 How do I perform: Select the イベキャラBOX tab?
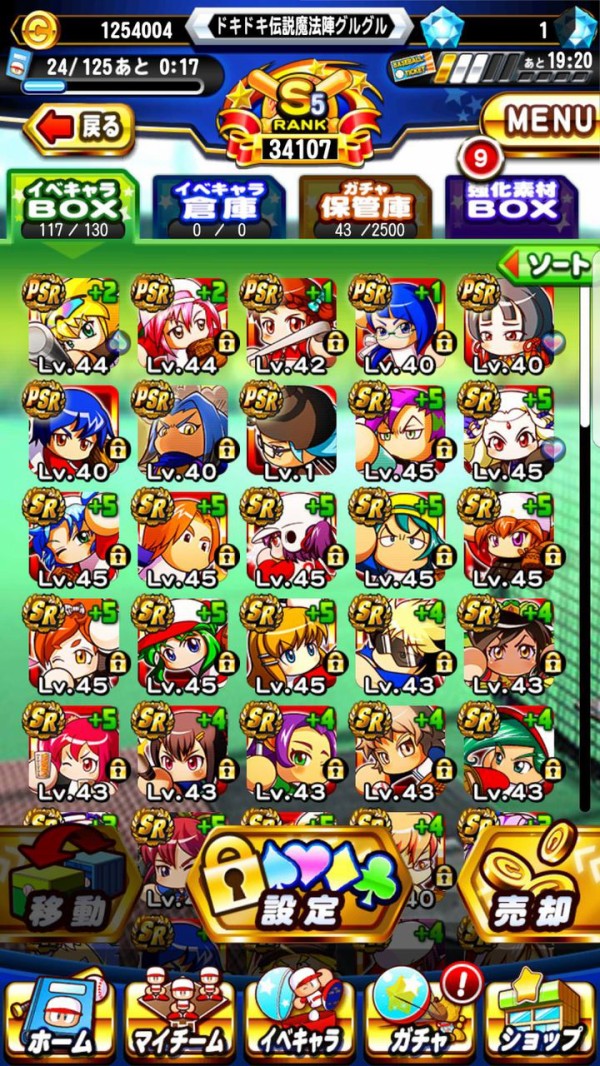tap(73, 203)
